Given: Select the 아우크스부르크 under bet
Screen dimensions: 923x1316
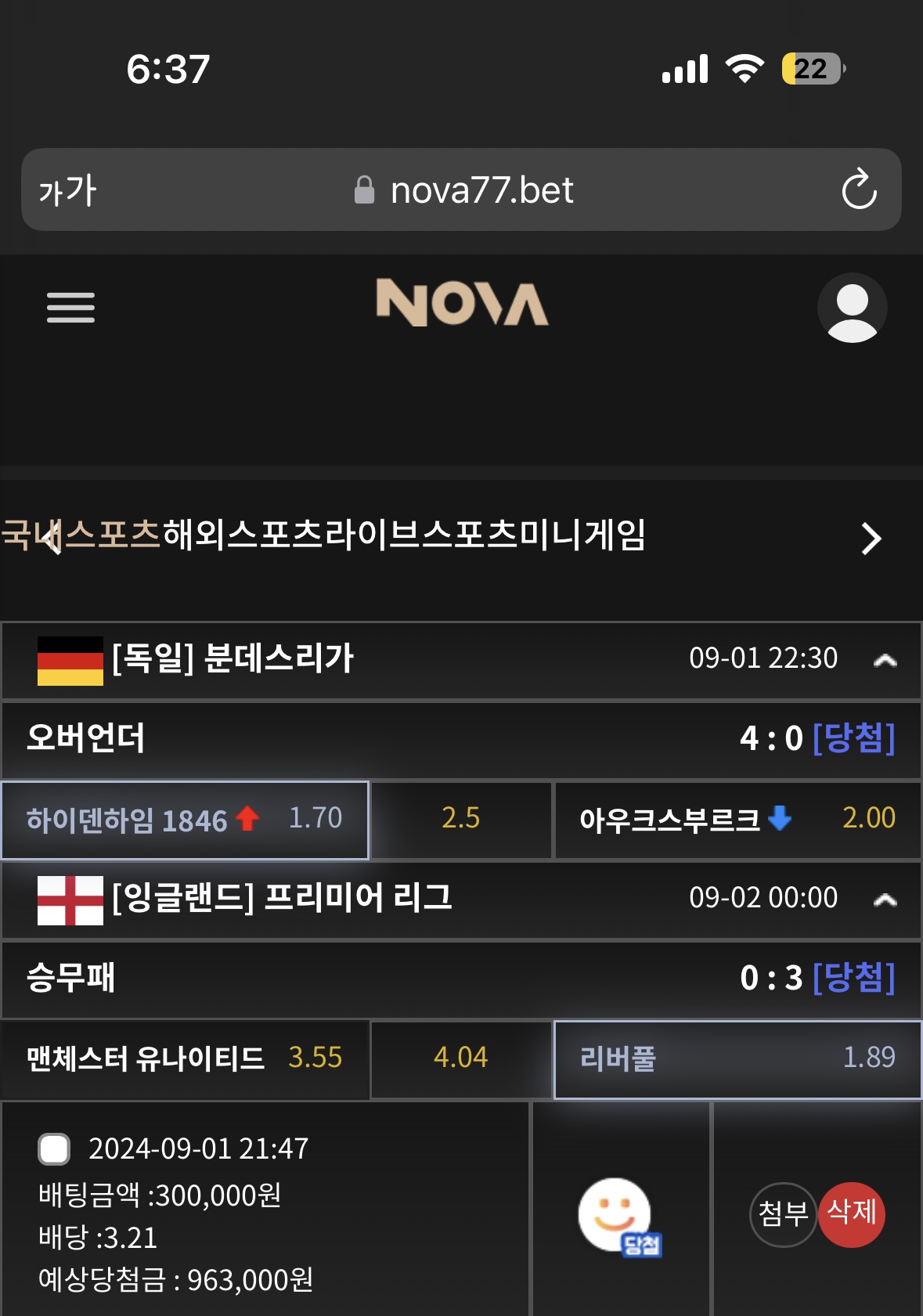Looking at the screenshot, I should tap(737, 820).
